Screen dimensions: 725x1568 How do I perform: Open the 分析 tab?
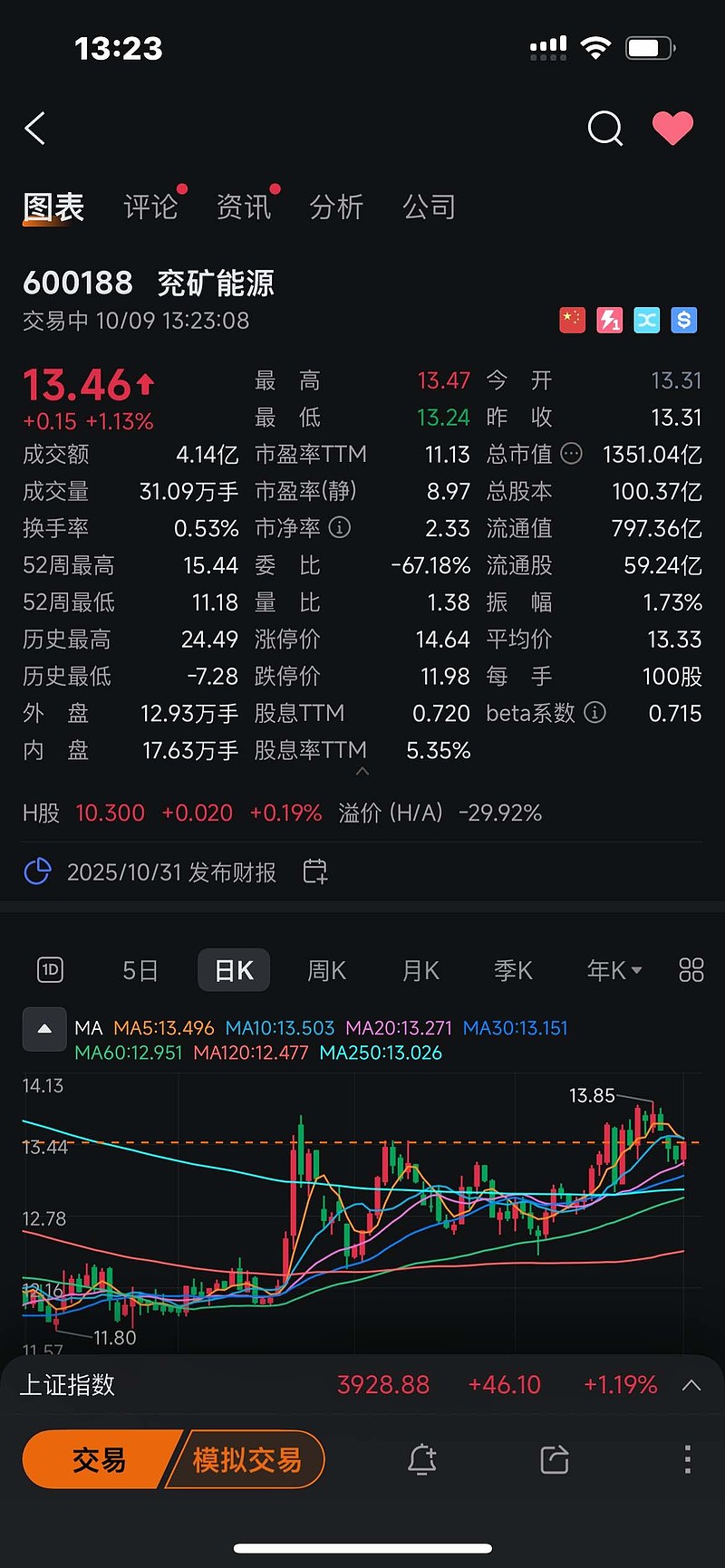coord(336,207)
